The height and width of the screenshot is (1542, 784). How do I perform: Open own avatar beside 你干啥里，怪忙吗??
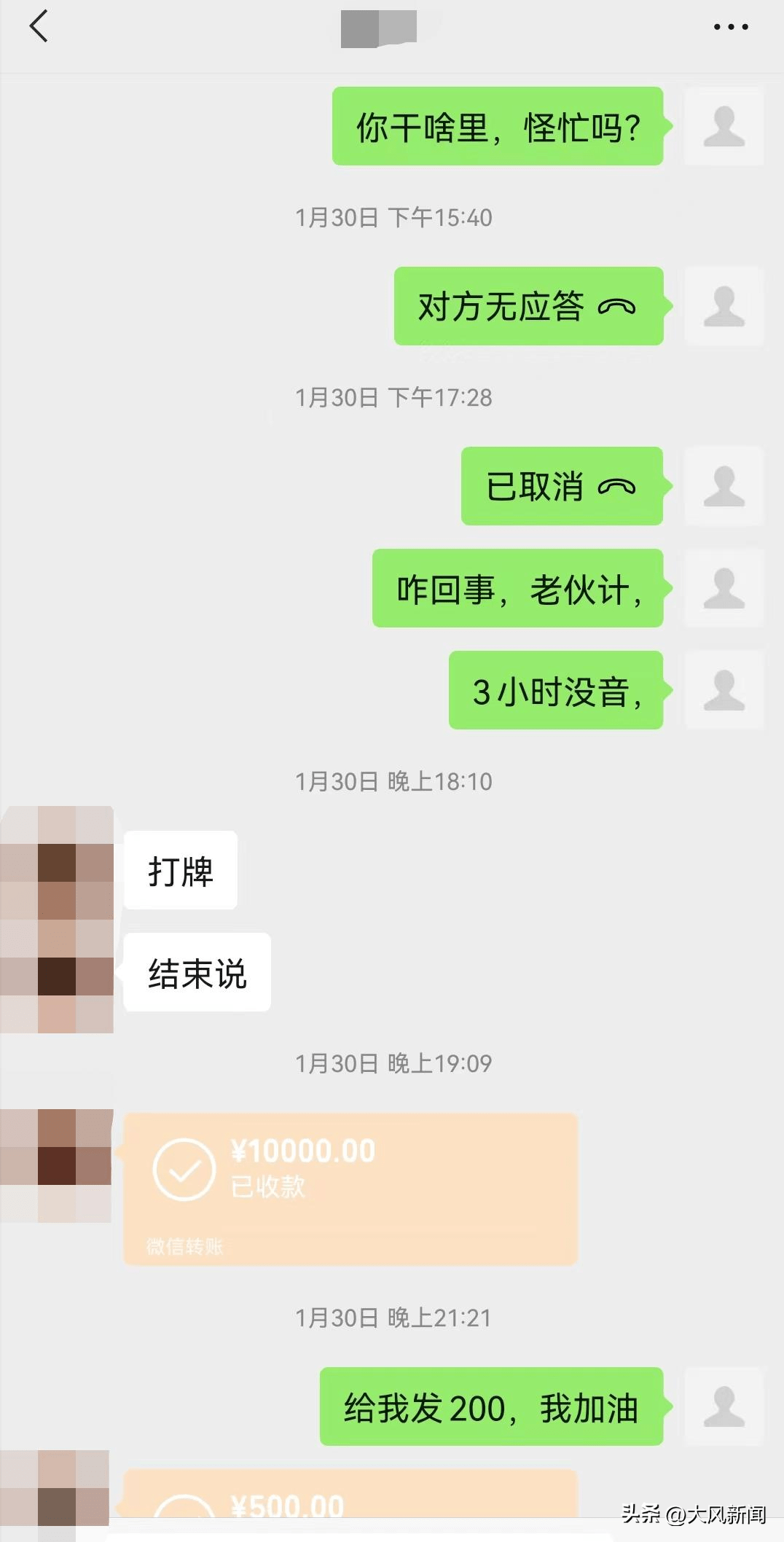tap(724, 127)
